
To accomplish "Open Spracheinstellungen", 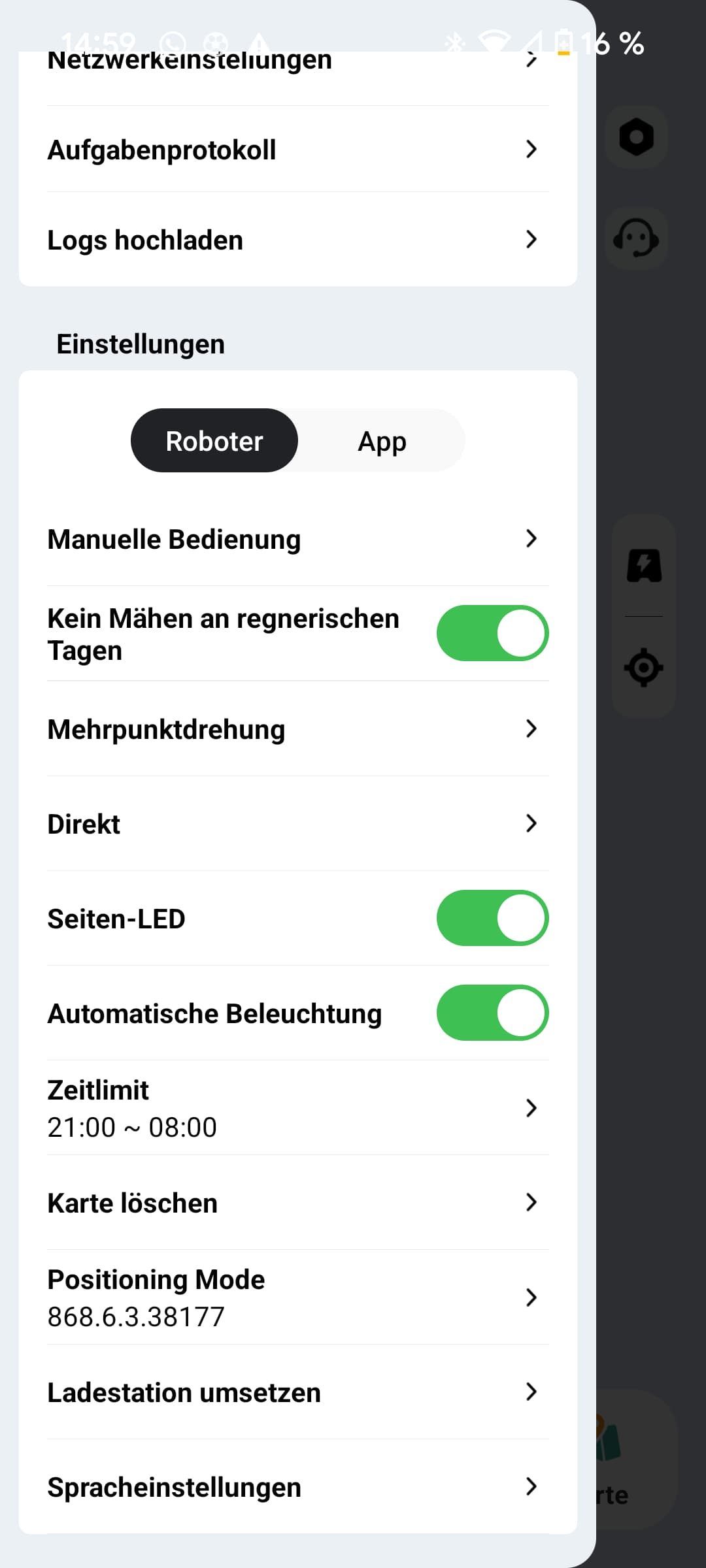I will pyautogui.click(x=298, y=1487).
